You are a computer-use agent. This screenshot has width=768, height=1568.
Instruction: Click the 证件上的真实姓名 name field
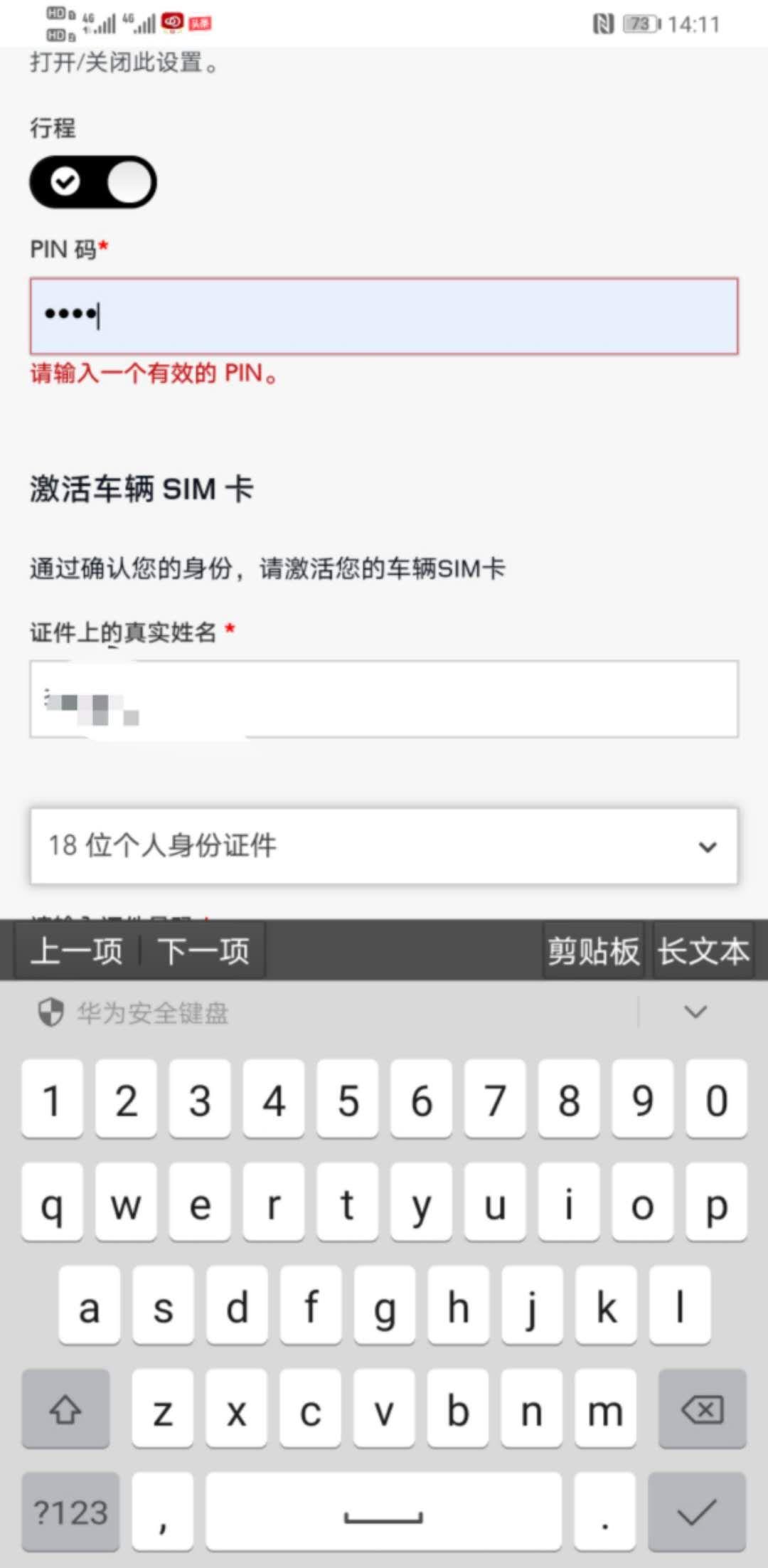coord(384,699)
